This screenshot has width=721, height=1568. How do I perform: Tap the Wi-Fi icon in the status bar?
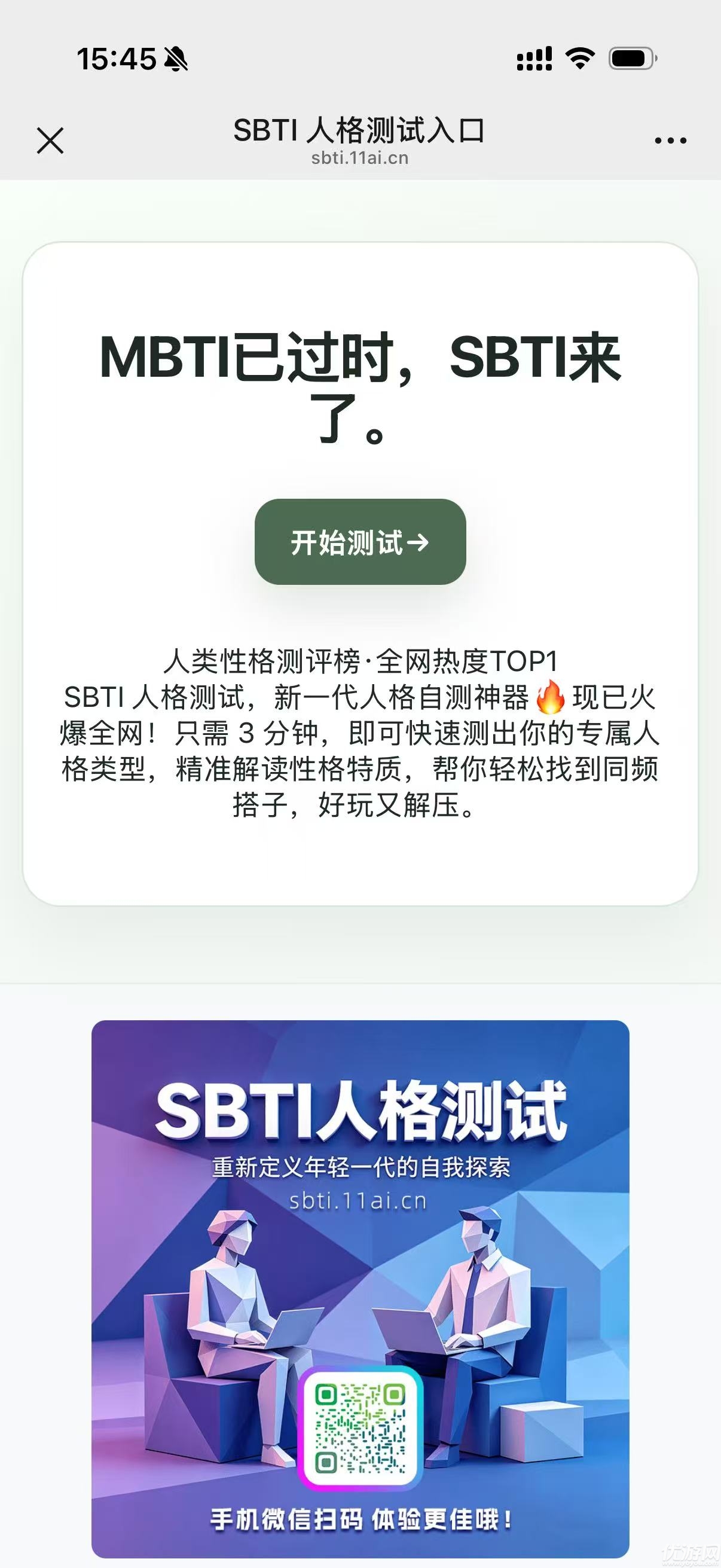[581, 57]
